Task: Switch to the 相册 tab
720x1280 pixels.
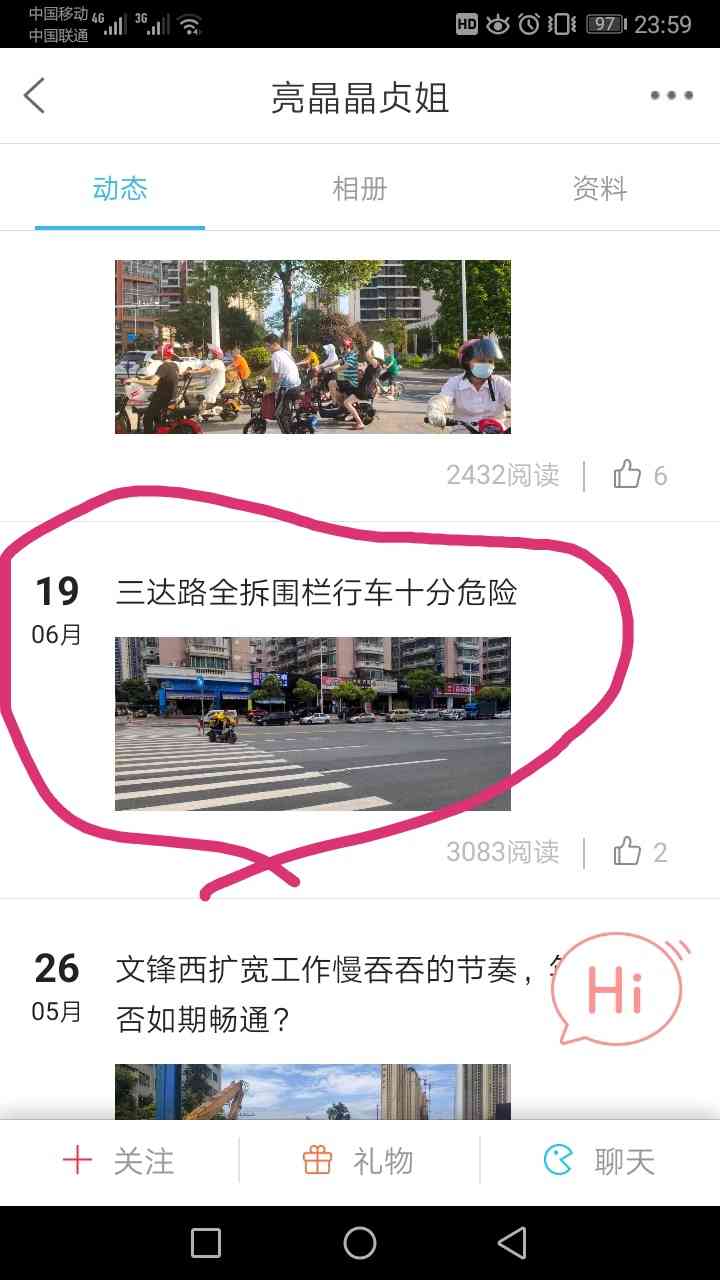Action: click(360, 189)
